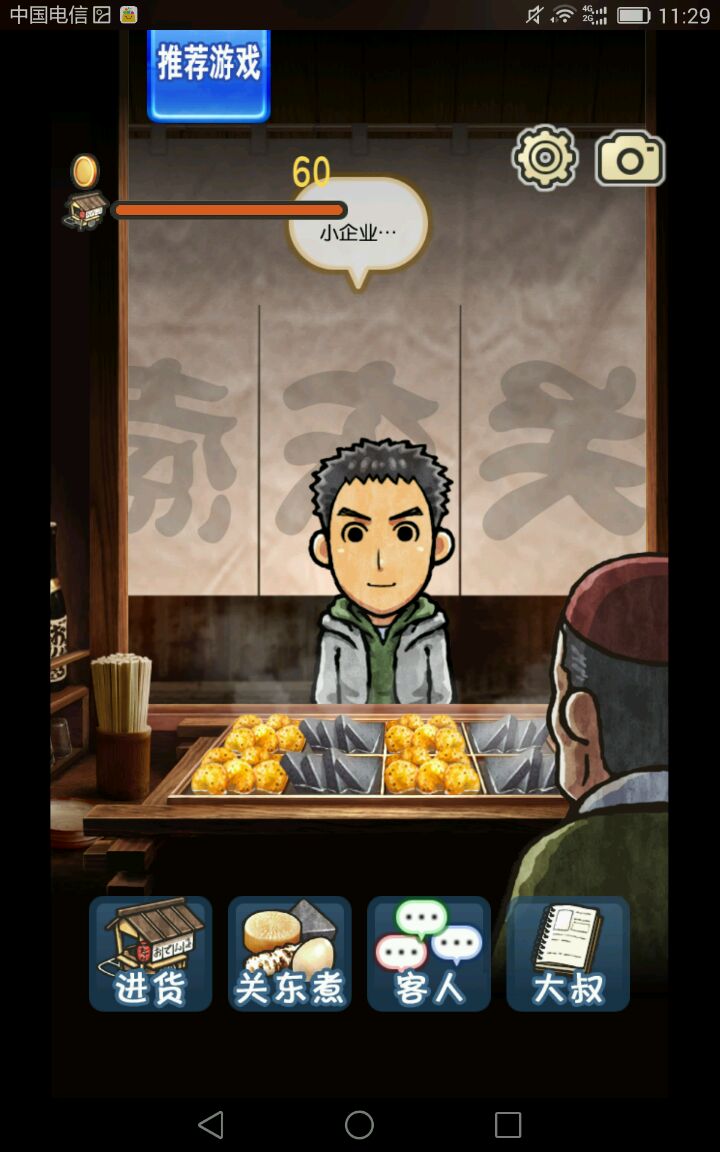
Task: Tap the customer's 小企业 speech bubble
Action: tap(358, 228)
